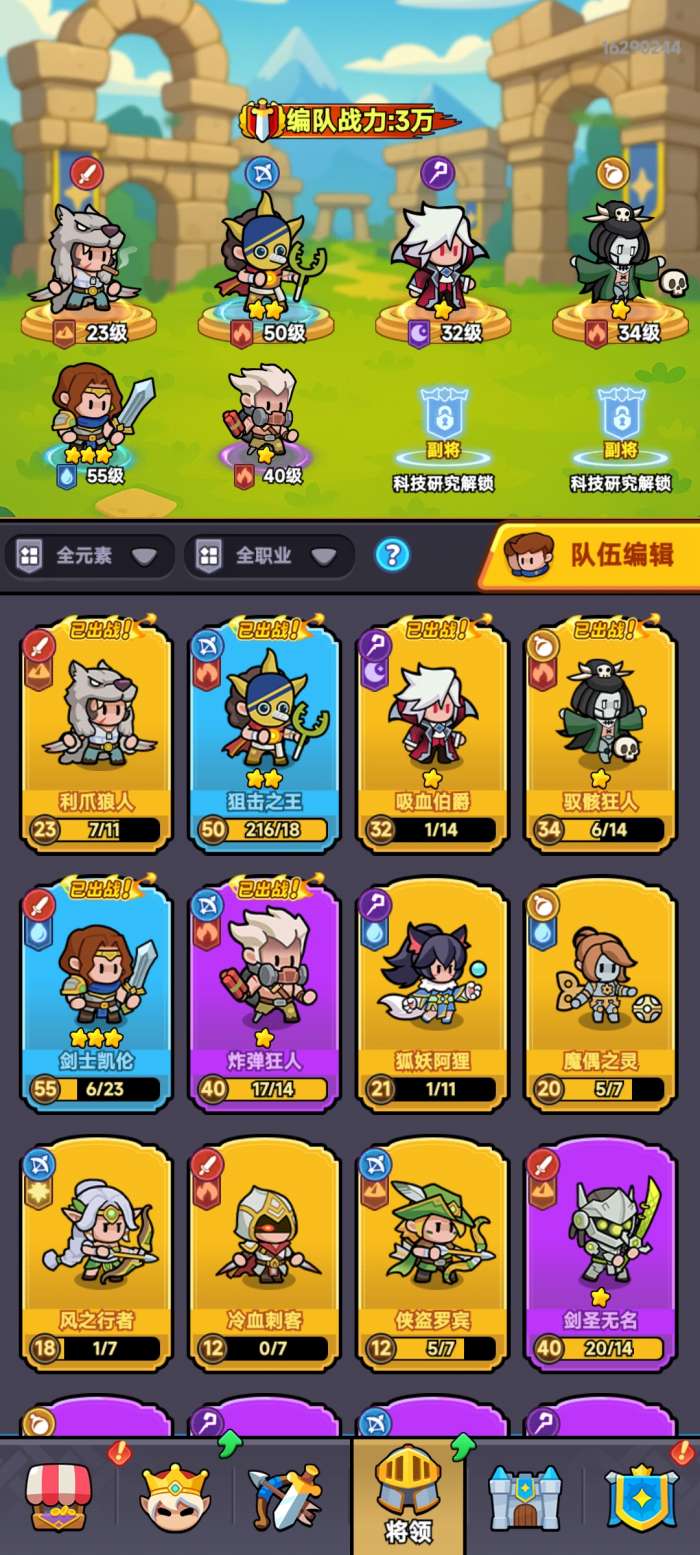This screenshot has width=700, height=1555.
Task: Open the 狐妖阿狸 hero card
Action: pyautogui.click(x=432, y=995)
